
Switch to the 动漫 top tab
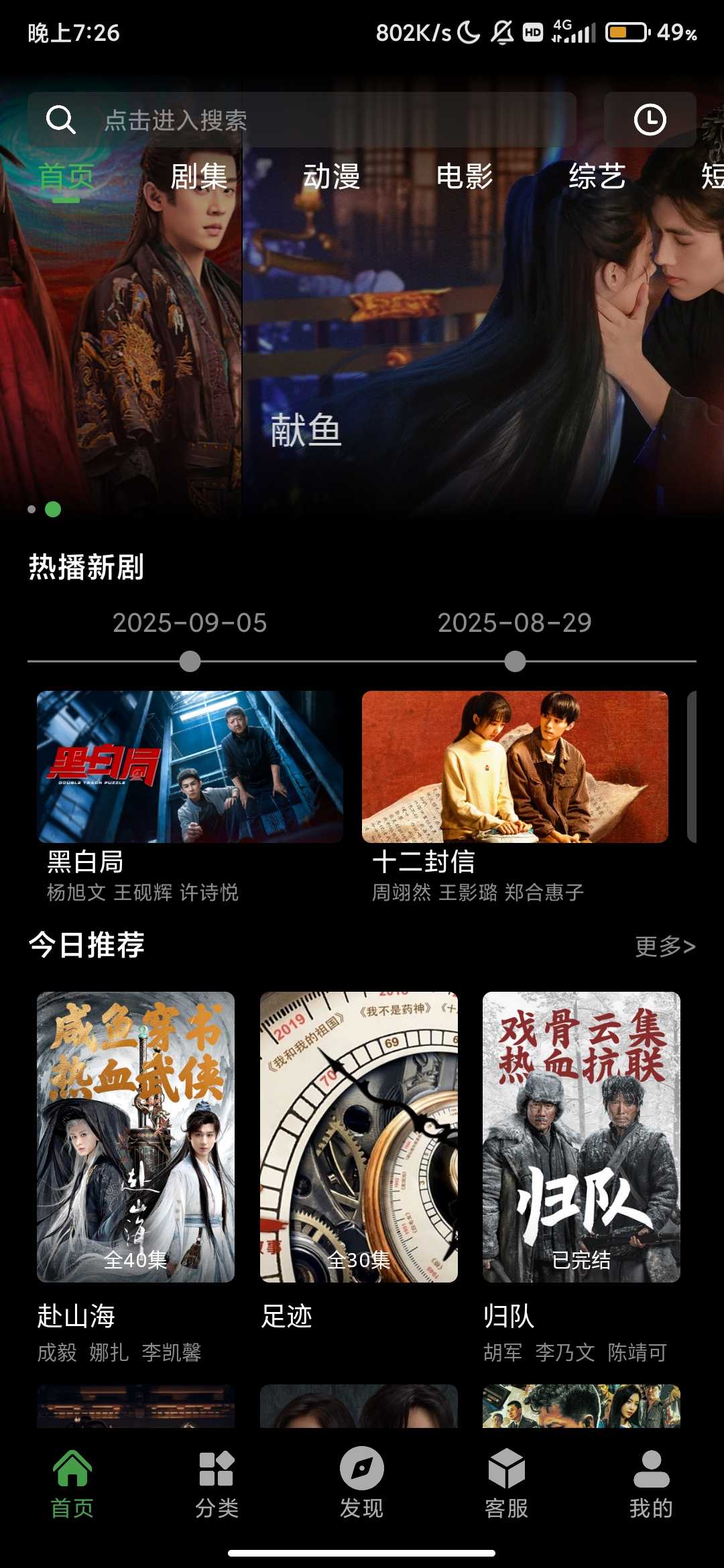(x=332, y=177)
